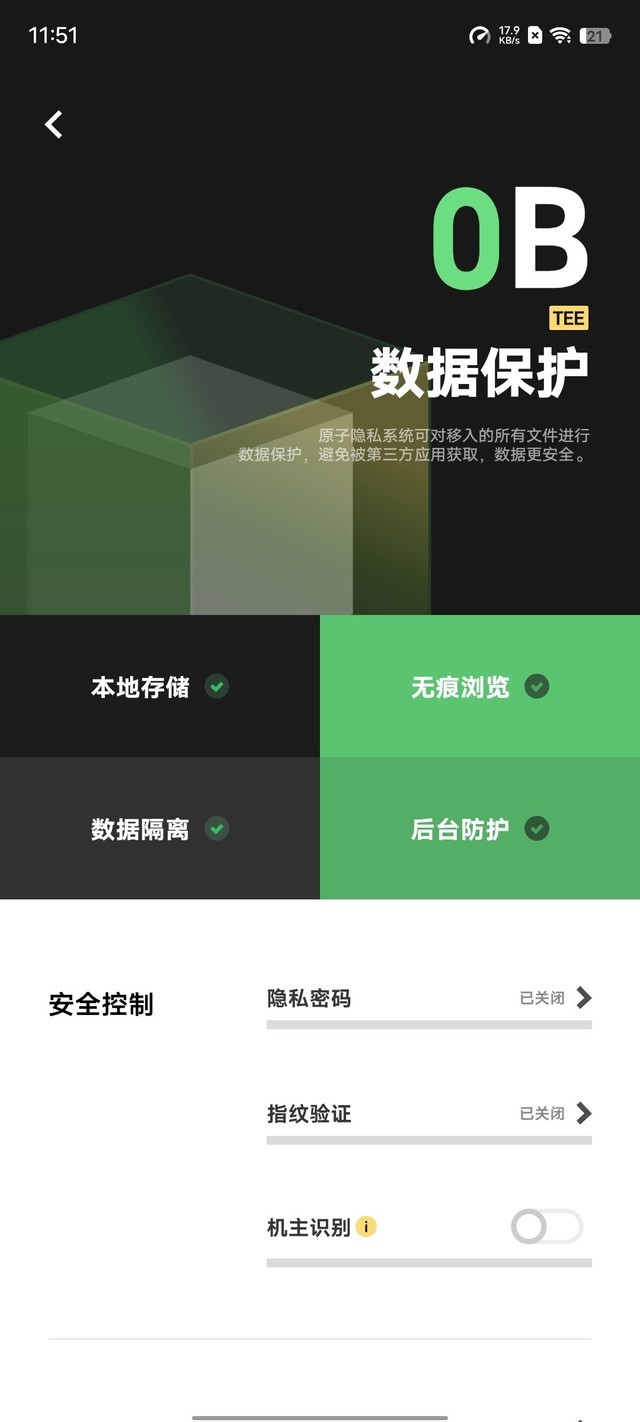Tap the info icon beside 机主识别
The height and width of the screenshot is (1422, 640).
pos(366,1227)
